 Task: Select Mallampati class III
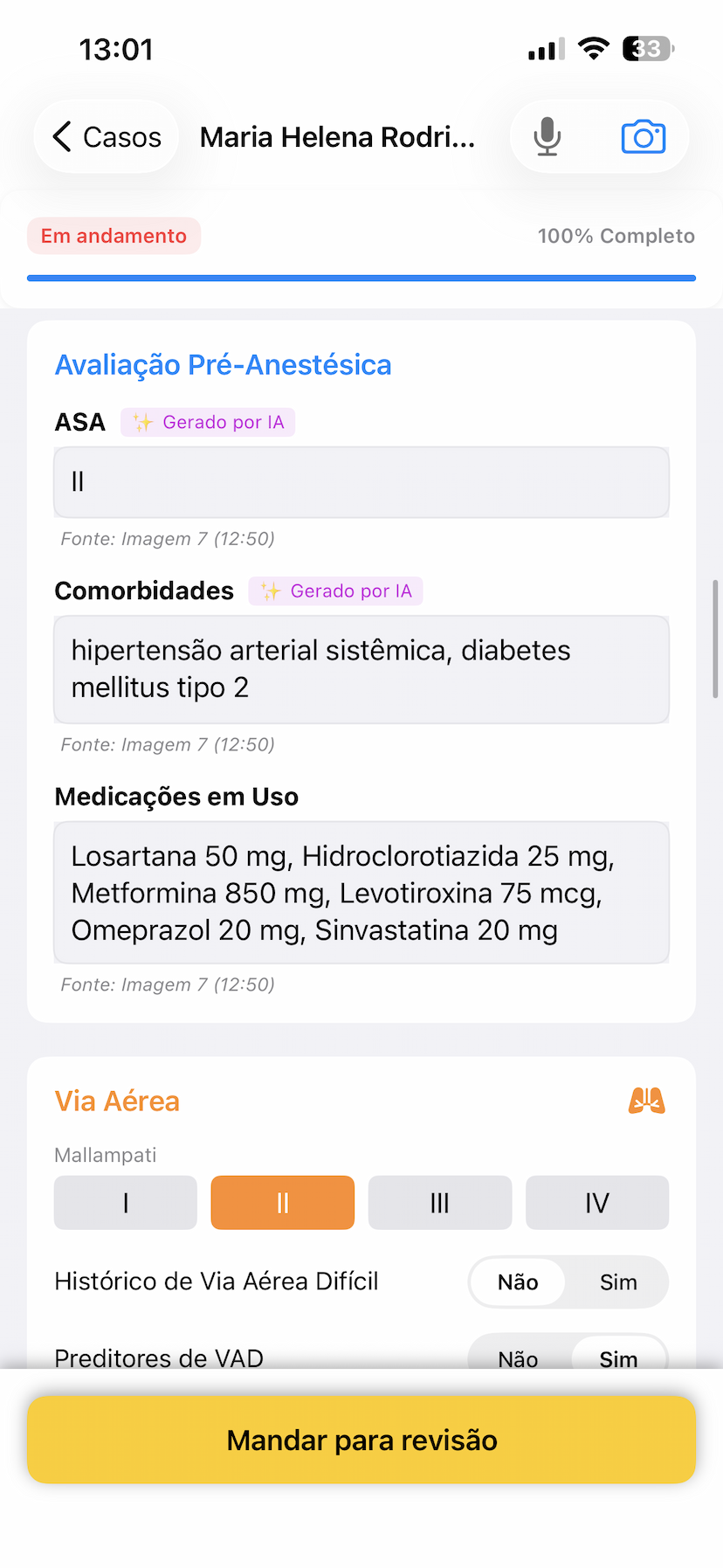coord(439,1202)
